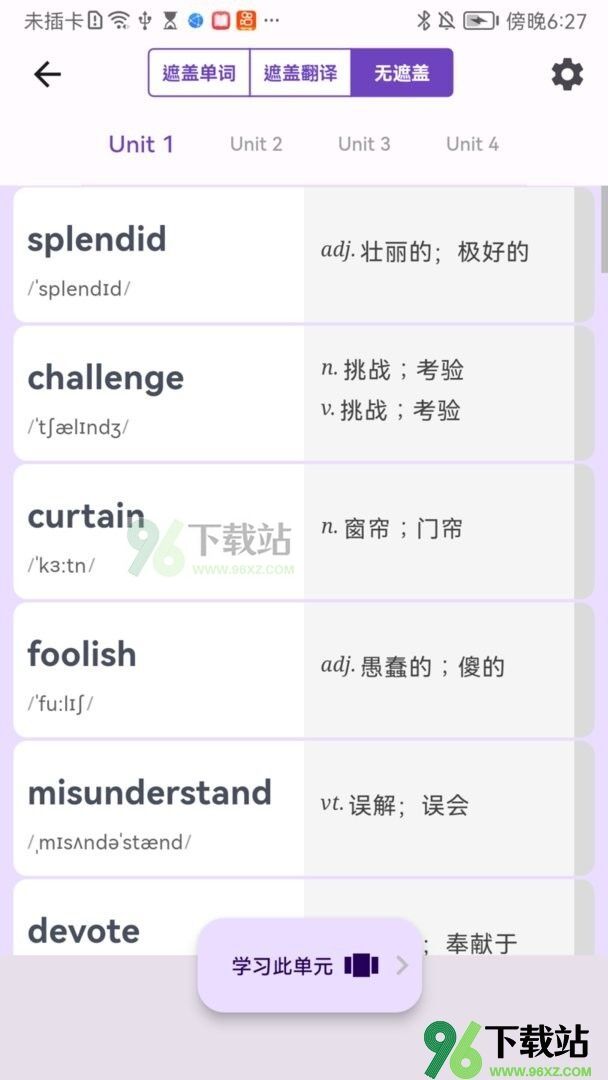Switch to 遮盖翻译 mode
The image size is (608, 1080).
coord(300,73)
